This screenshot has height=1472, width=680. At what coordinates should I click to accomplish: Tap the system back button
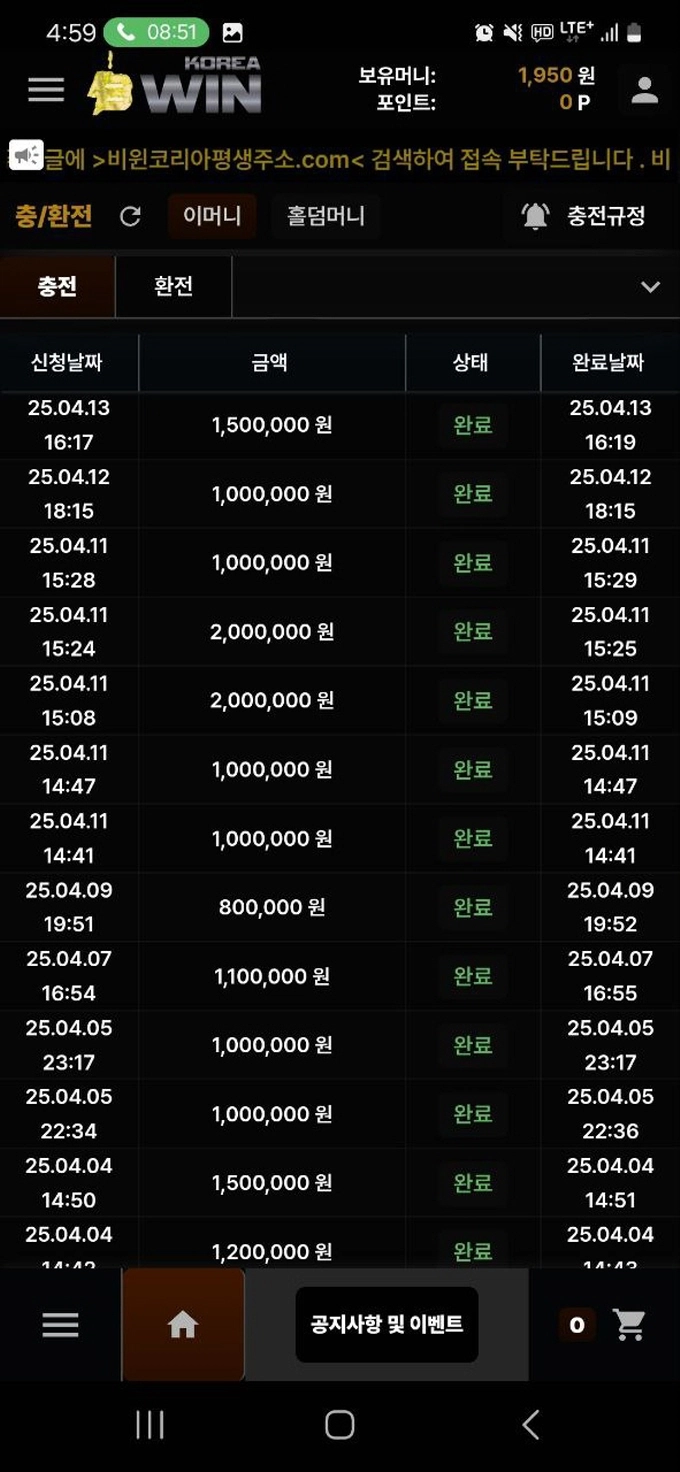531,1424
